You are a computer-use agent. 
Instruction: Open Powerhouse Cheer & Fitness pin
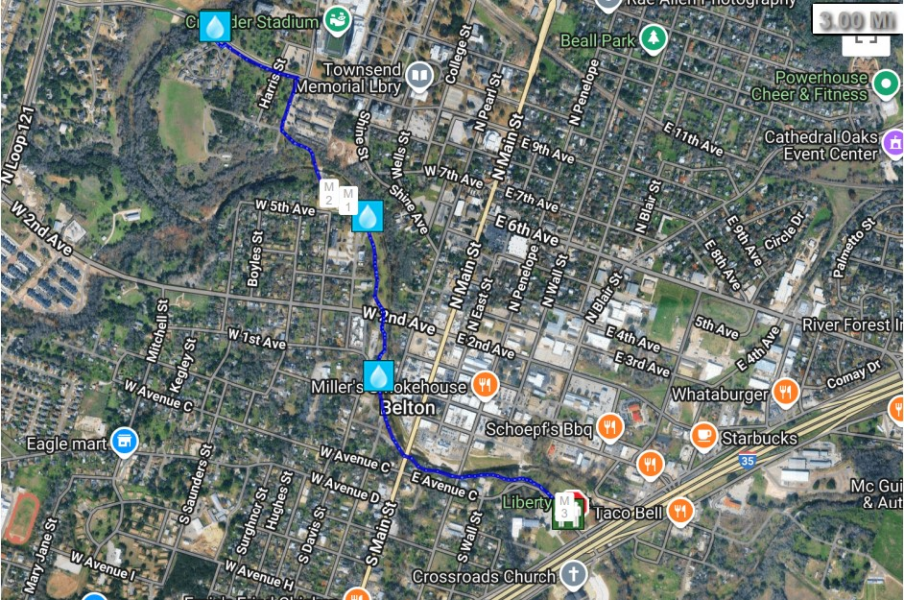885,84
